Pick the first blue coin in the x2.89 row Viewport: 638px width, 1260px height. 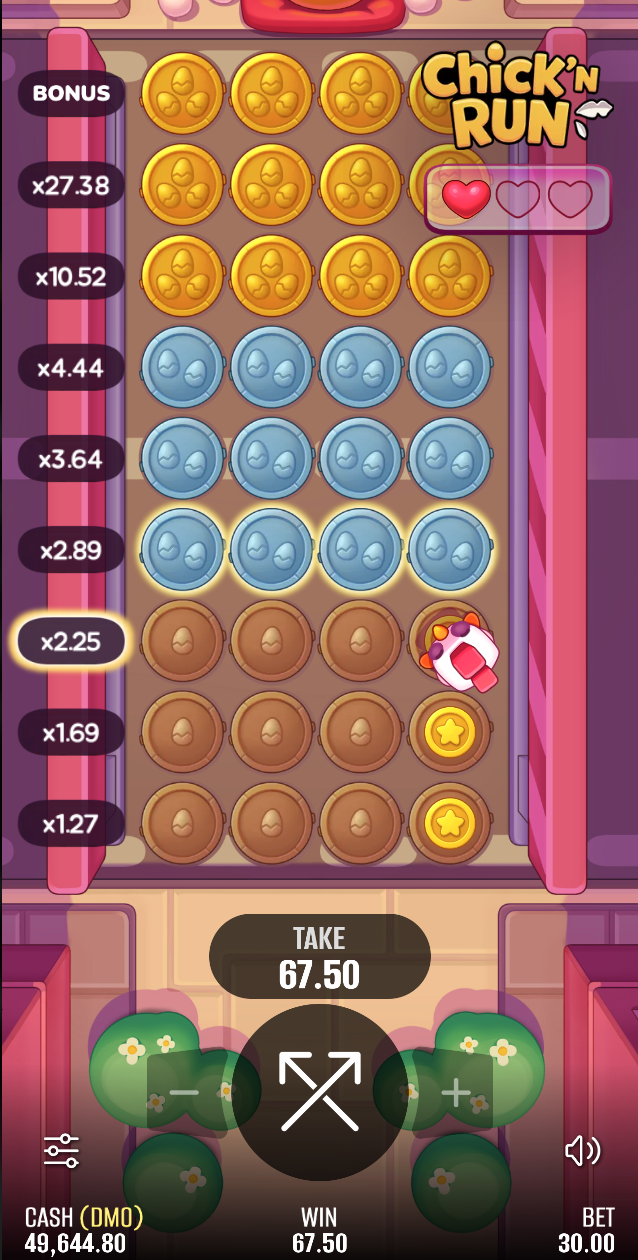pos(182,549)
